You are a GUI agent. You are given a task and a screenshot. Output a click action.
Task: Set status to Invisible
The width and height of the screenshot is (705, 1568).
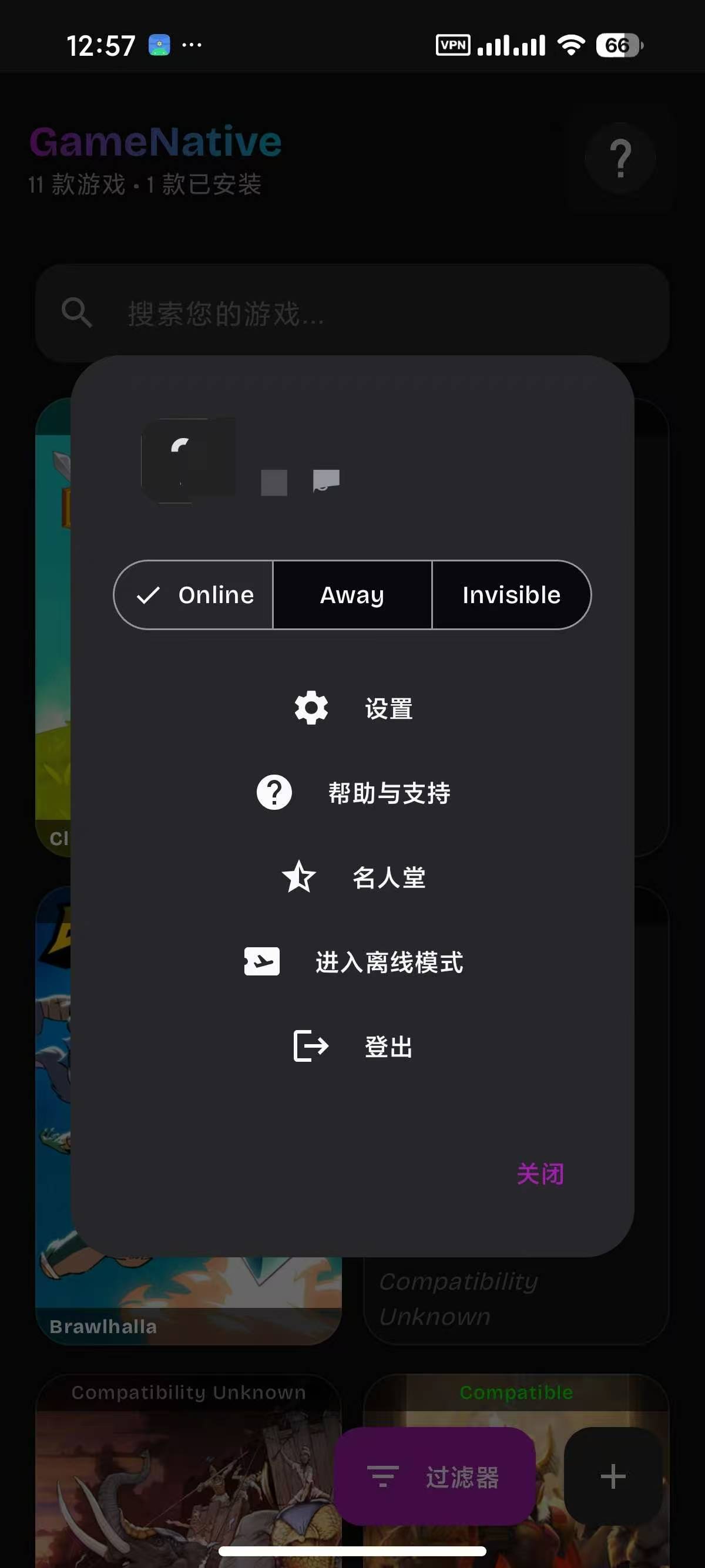point(511,595)
